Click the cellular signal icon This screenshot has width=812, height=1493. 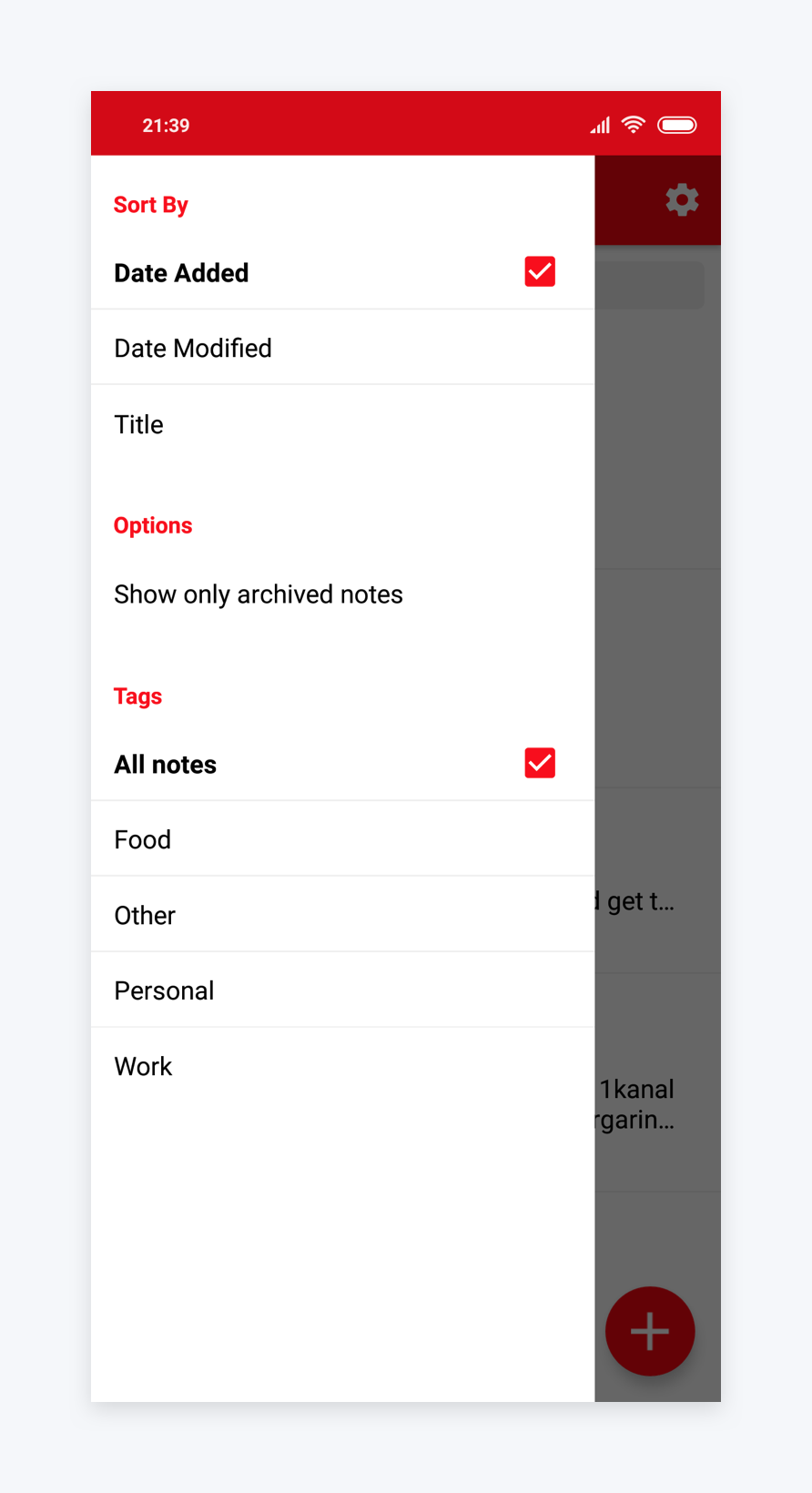click(599, 125)
